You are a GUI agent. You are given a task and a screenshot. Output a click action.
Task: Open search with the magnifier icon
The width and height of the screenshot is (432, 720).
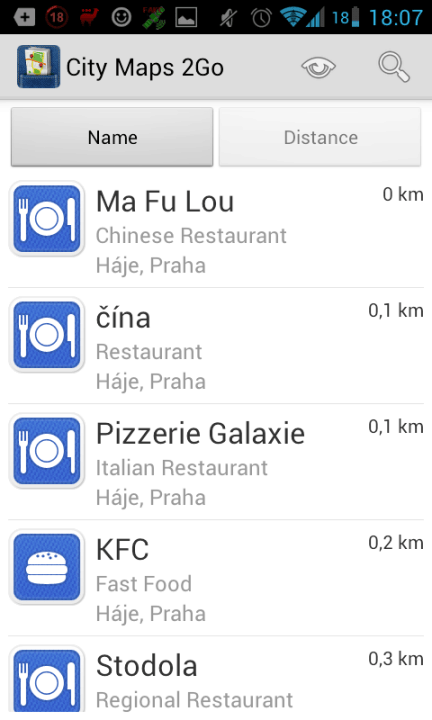pyautogui.click(x=394, y=67)
